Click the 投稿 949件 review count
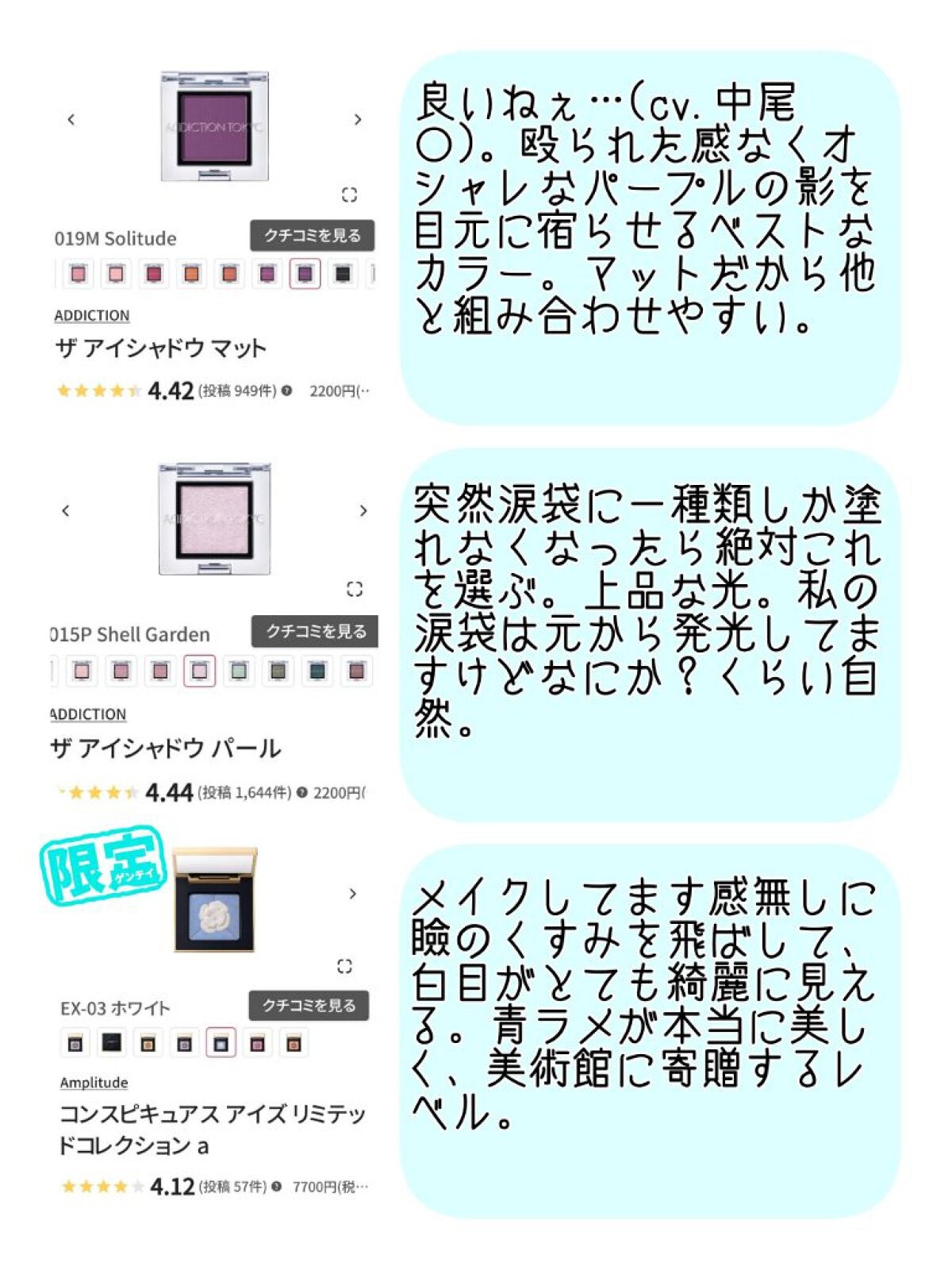This screenshot has width=952, height=1270. pos(238,391)
